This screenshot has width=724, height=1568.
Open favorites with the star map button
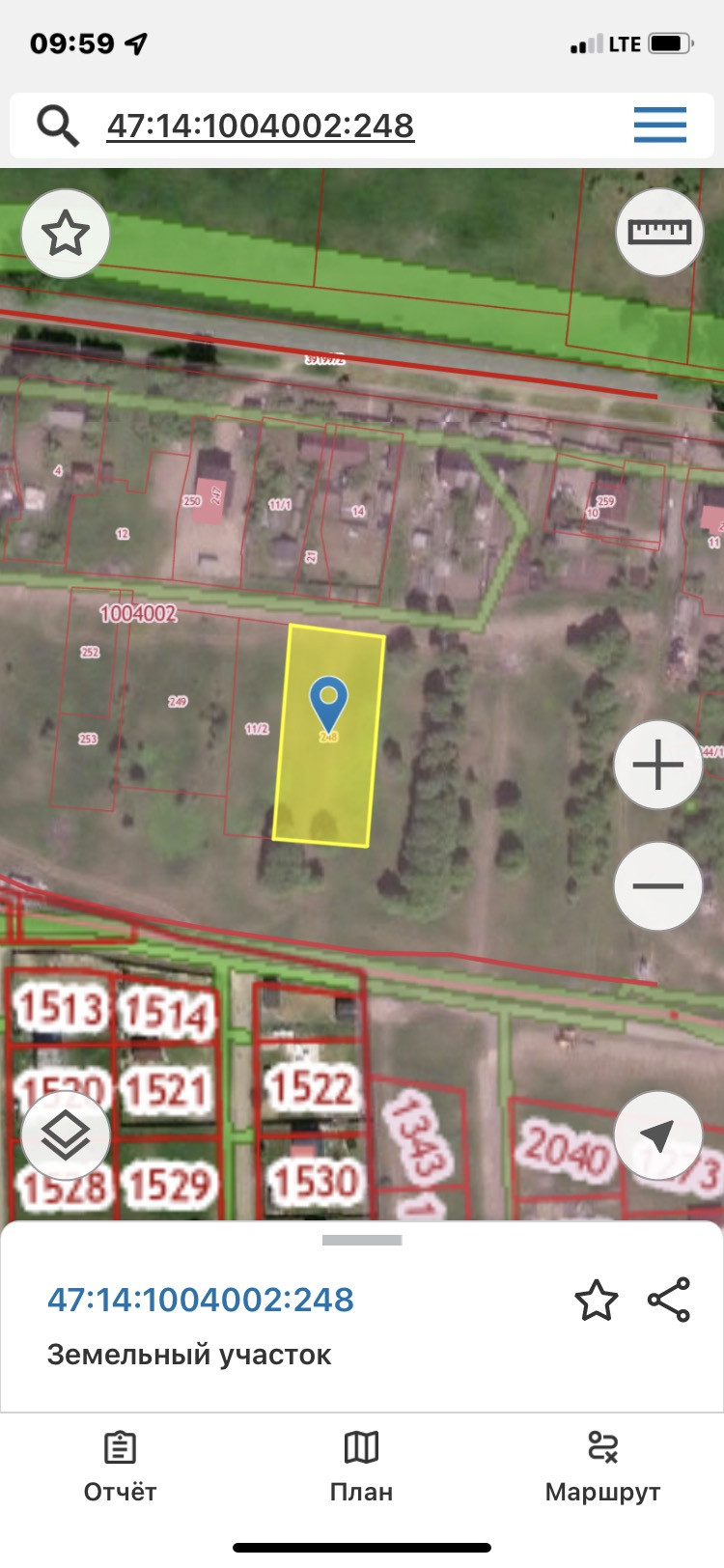click(66, 234)
